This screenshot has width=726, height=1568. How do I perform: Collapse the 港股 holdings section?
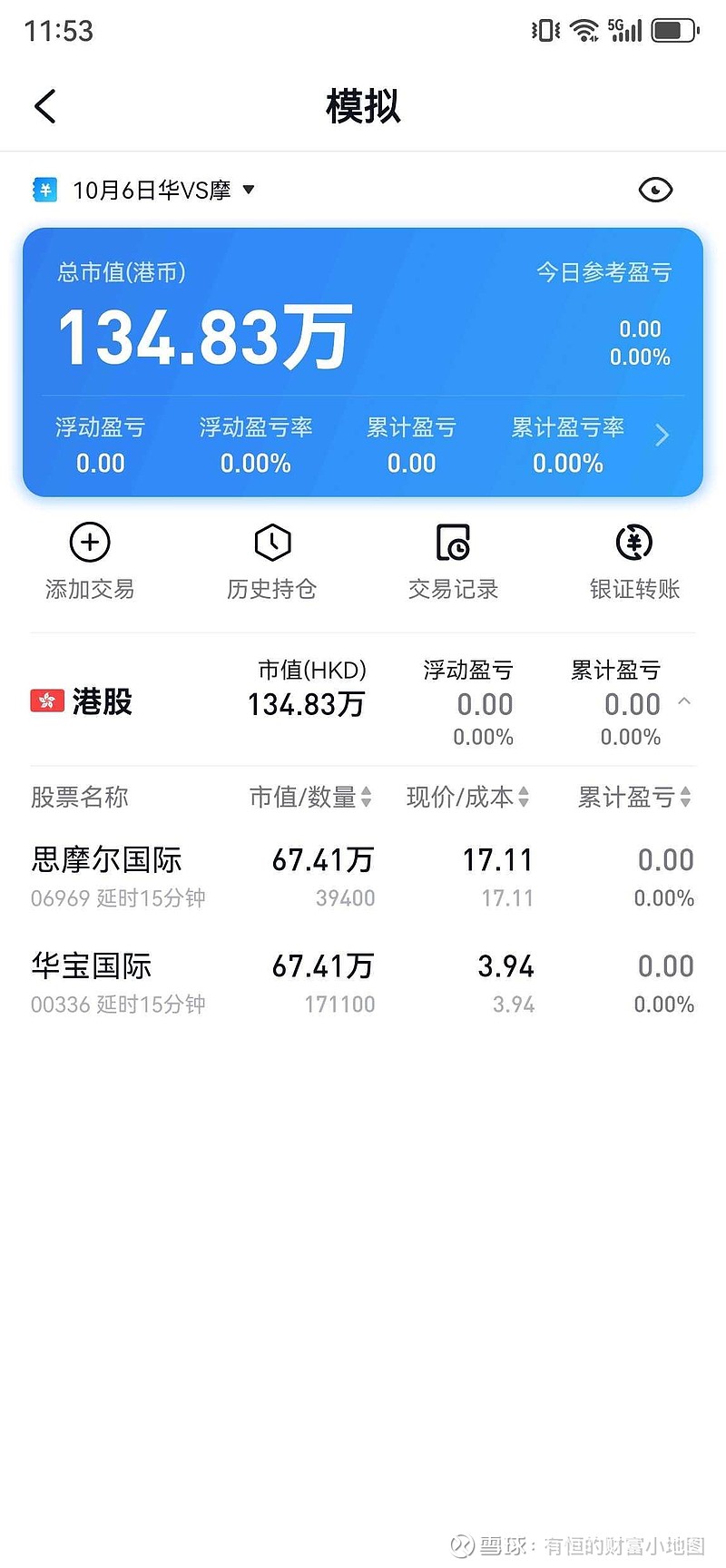point(685,701)
